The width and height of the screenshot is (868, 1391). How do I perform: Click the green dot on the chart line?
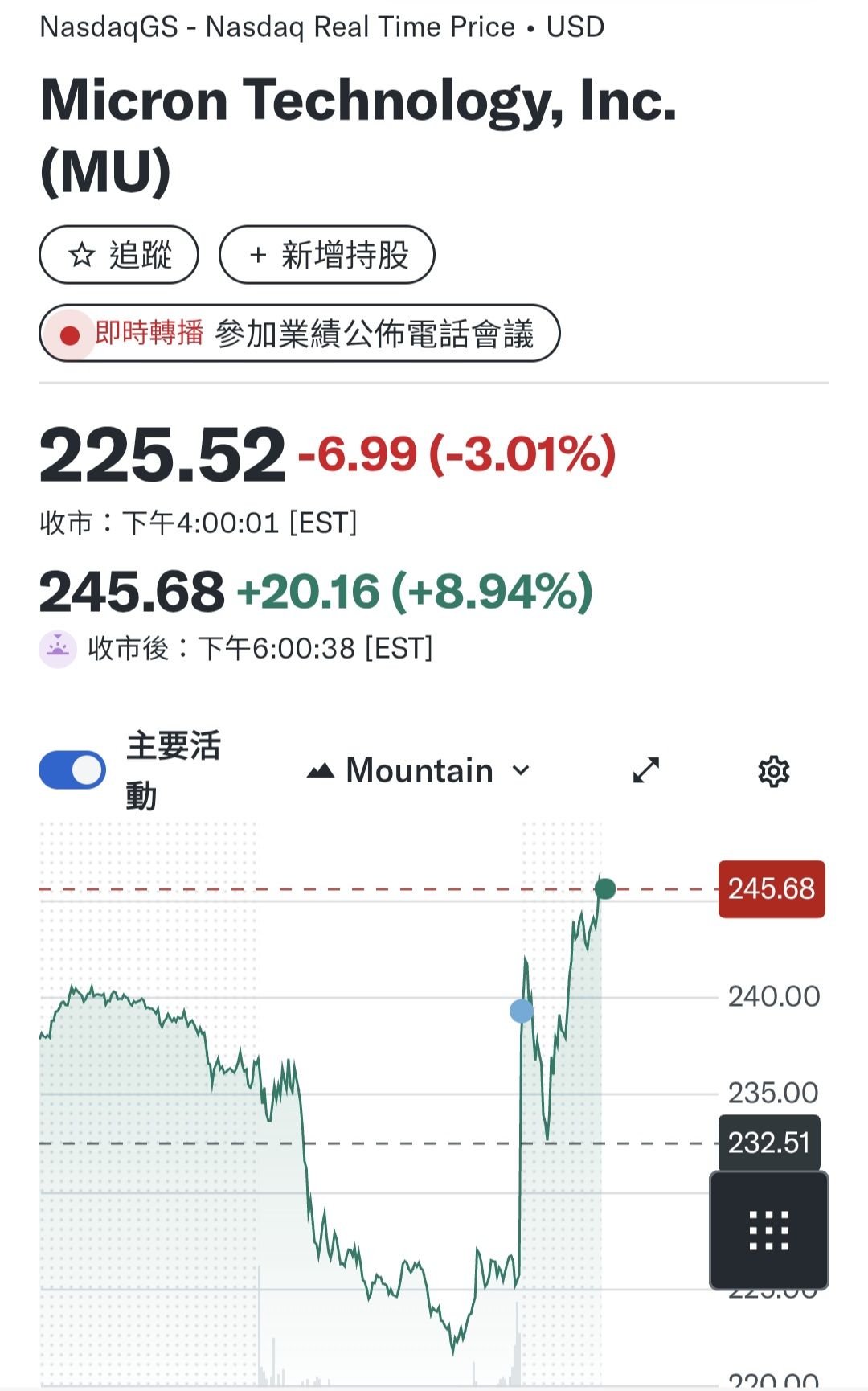(x=606, y=889)
